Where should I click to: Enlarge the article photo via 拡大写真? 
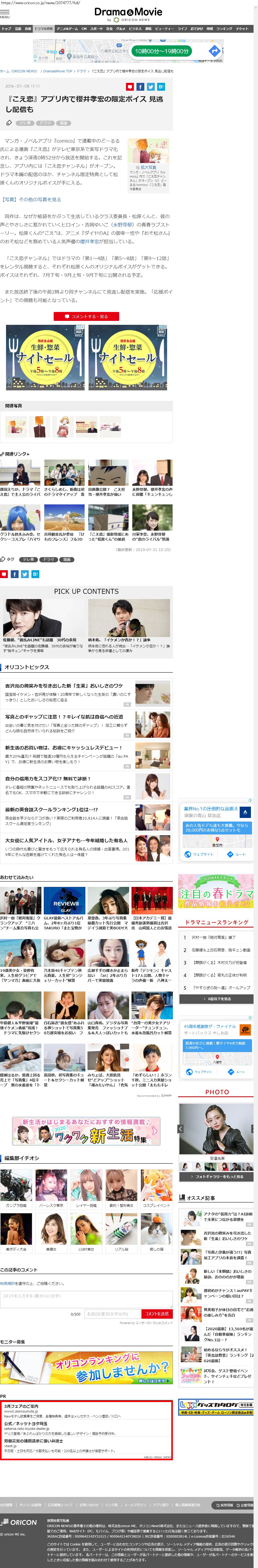click(148, 167)
